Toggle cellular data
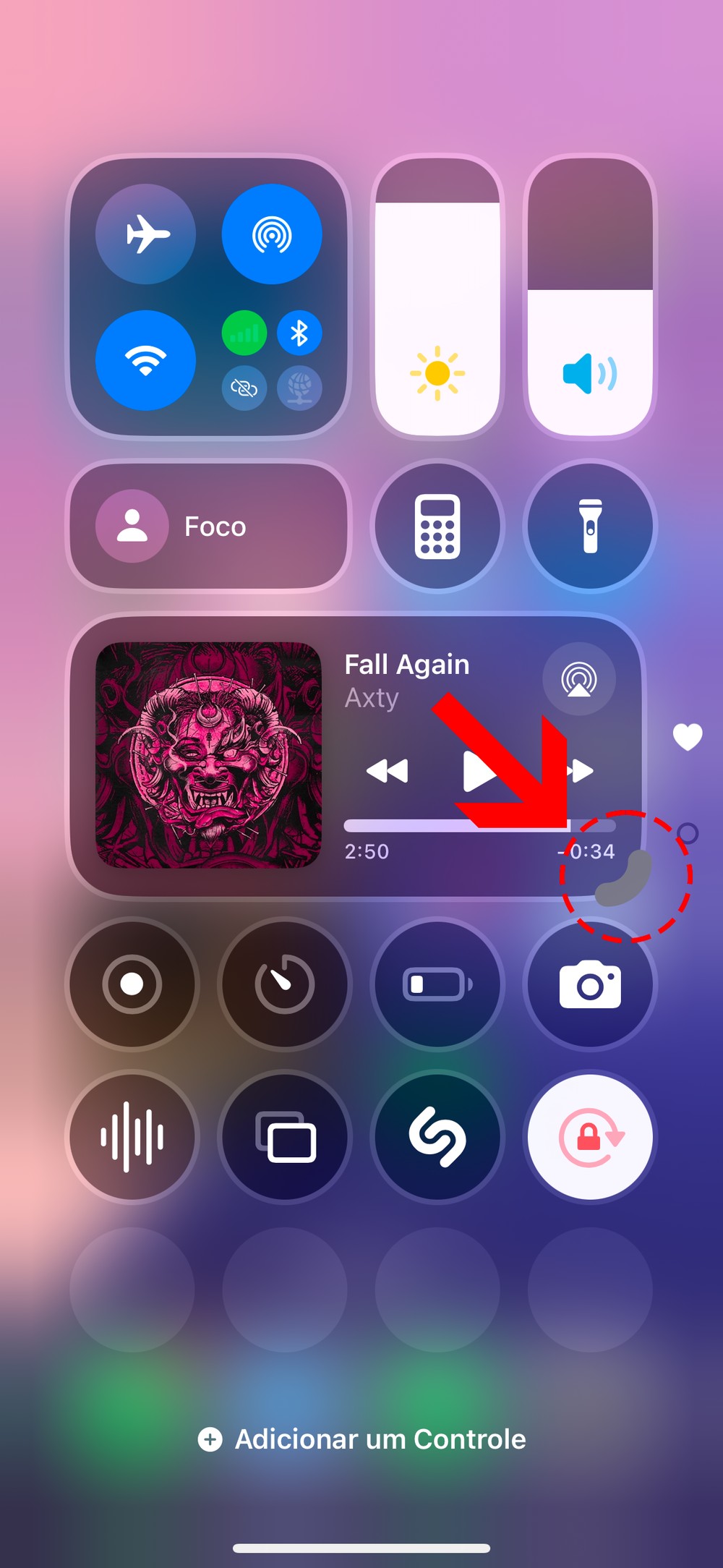The image size is (723, 1568). coord(244,333)
